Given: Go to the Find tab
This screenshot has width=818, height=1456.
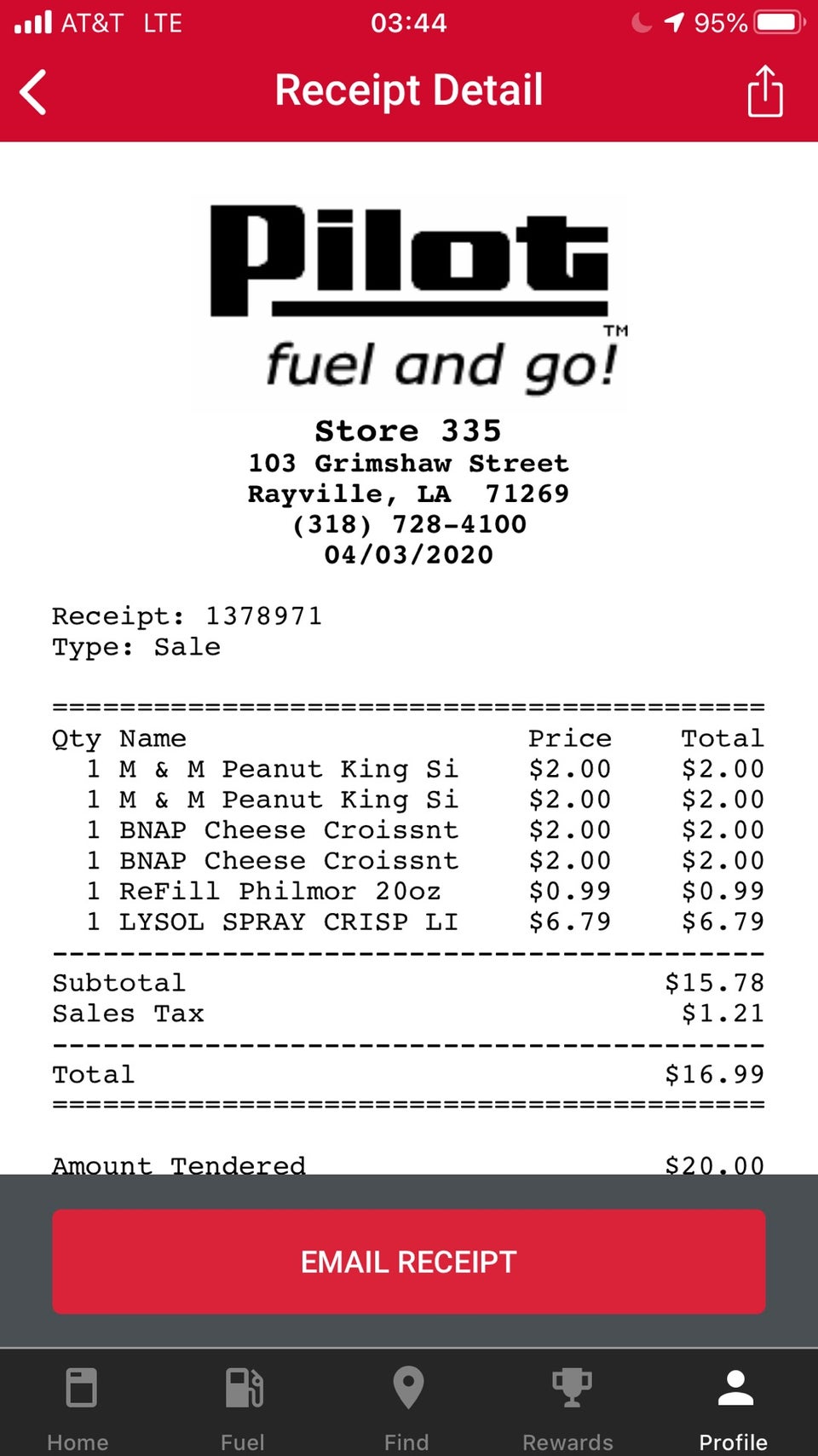Looking at the screenshot, I should tap(407, 1407).
